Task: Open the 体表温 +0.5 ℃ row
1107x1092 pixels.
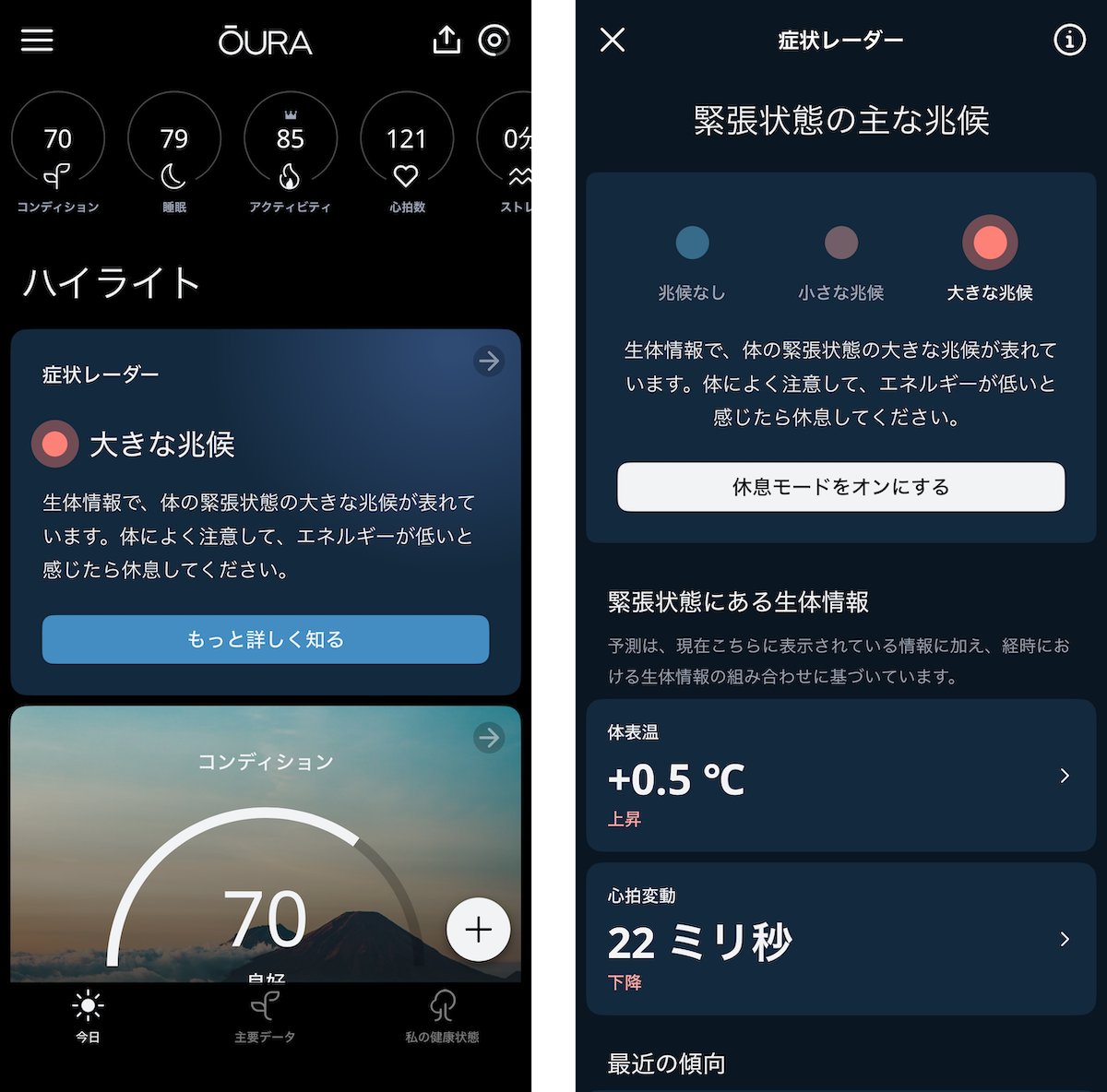Action: coord(840,776)
